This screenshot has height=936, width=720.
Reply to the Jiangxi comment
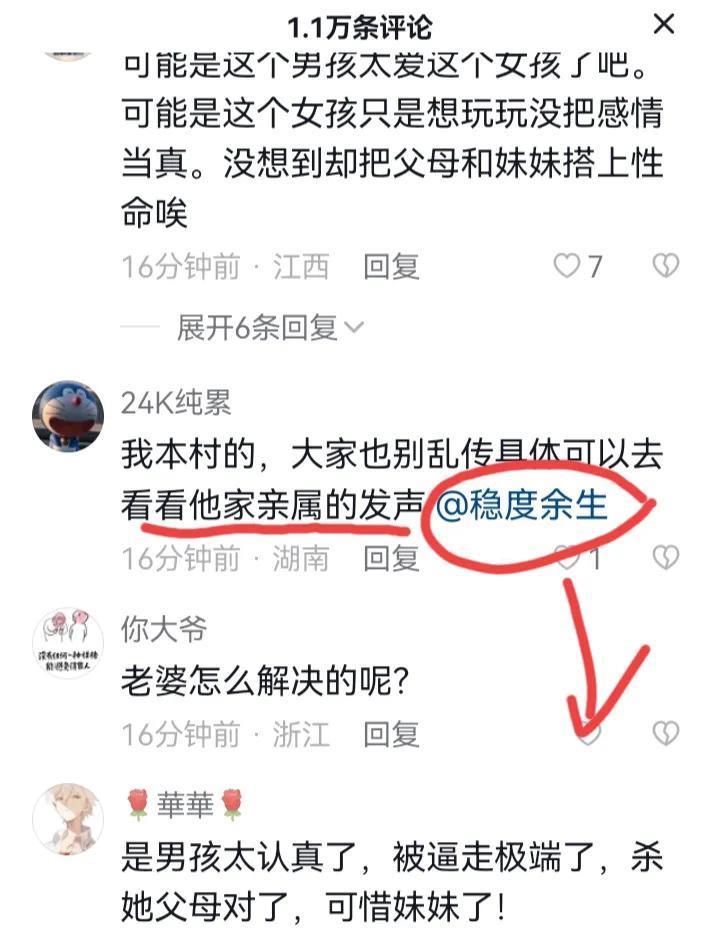point(390,266)
